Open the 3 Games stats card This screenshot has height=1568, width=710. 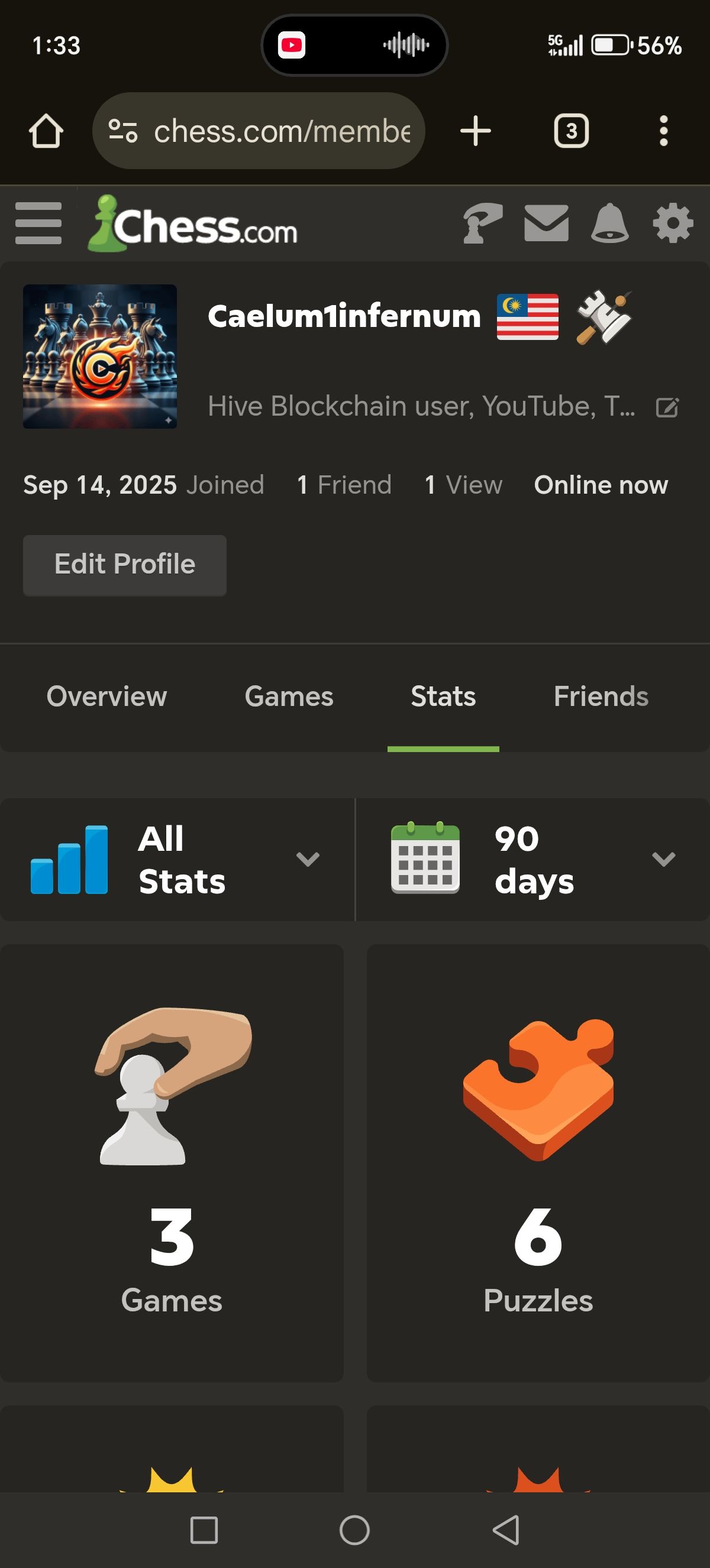[x=172, y=1162]
